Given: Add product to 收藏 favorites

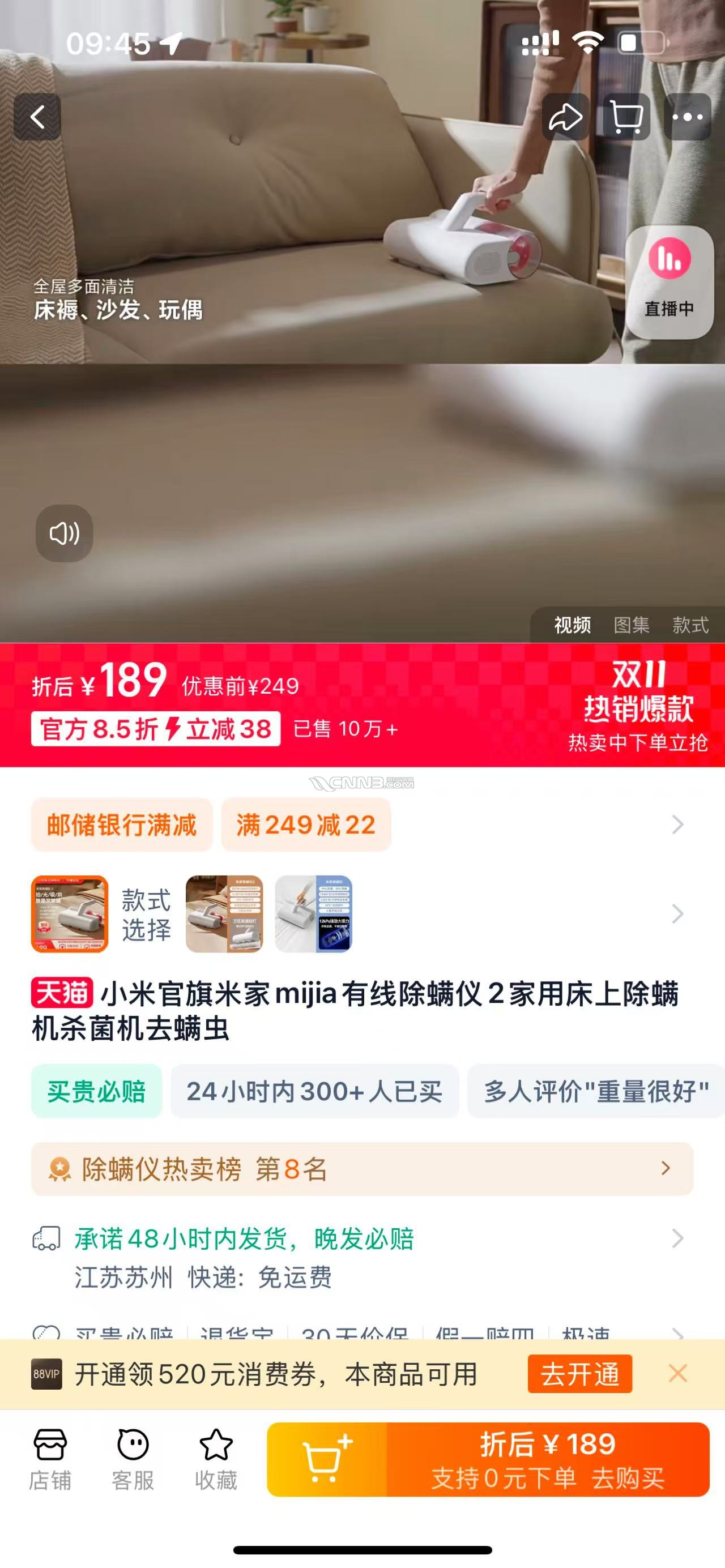Looking at the screenshot, I should pos(216,1460).
